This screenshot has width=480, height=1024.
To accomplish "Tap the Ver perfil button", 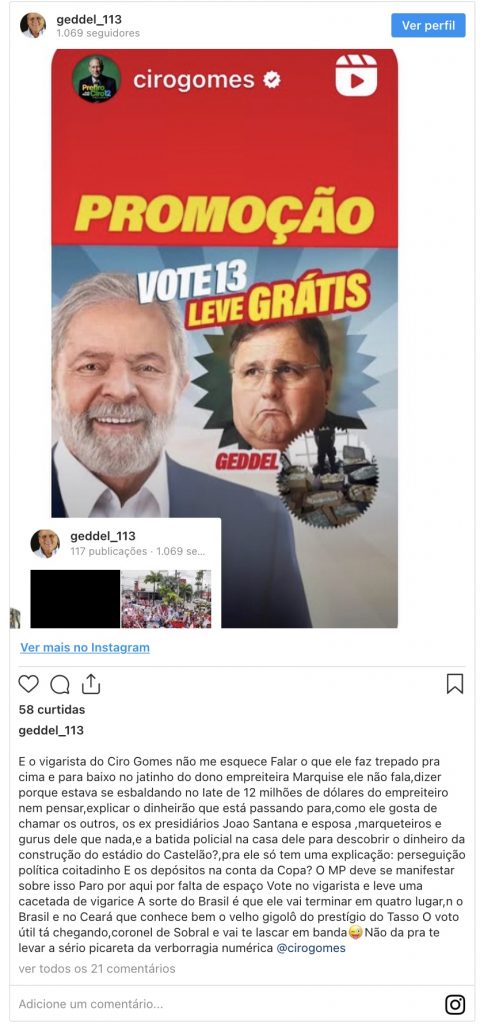I will [428, 25].
